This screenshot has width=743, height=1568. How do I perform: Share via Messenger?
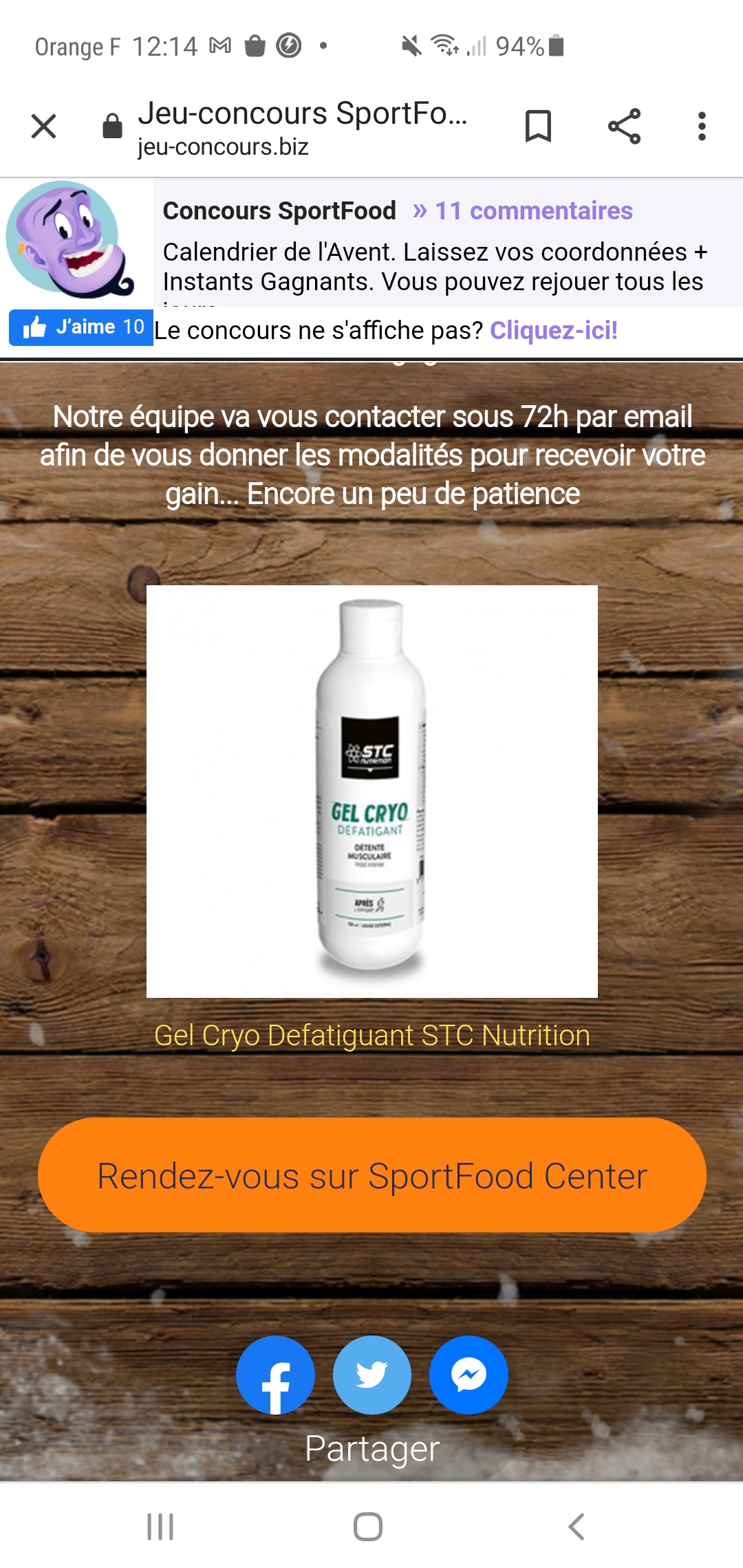[469, 1375]
